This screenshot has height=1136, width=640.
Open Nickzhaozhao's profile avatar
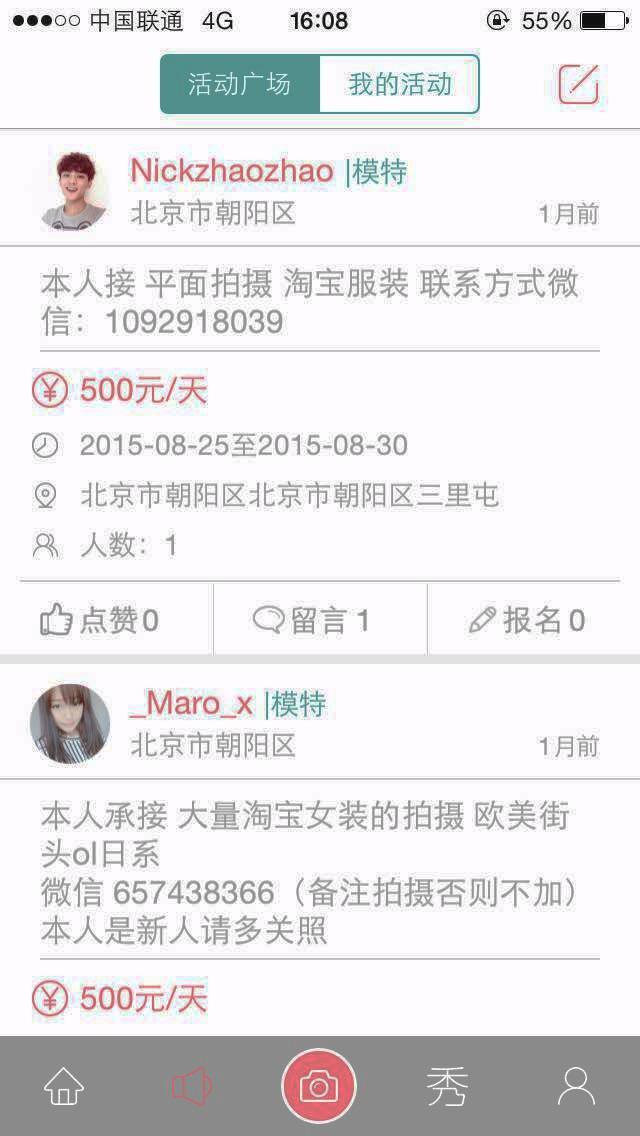pyautogui.click(x=75, y=190)
